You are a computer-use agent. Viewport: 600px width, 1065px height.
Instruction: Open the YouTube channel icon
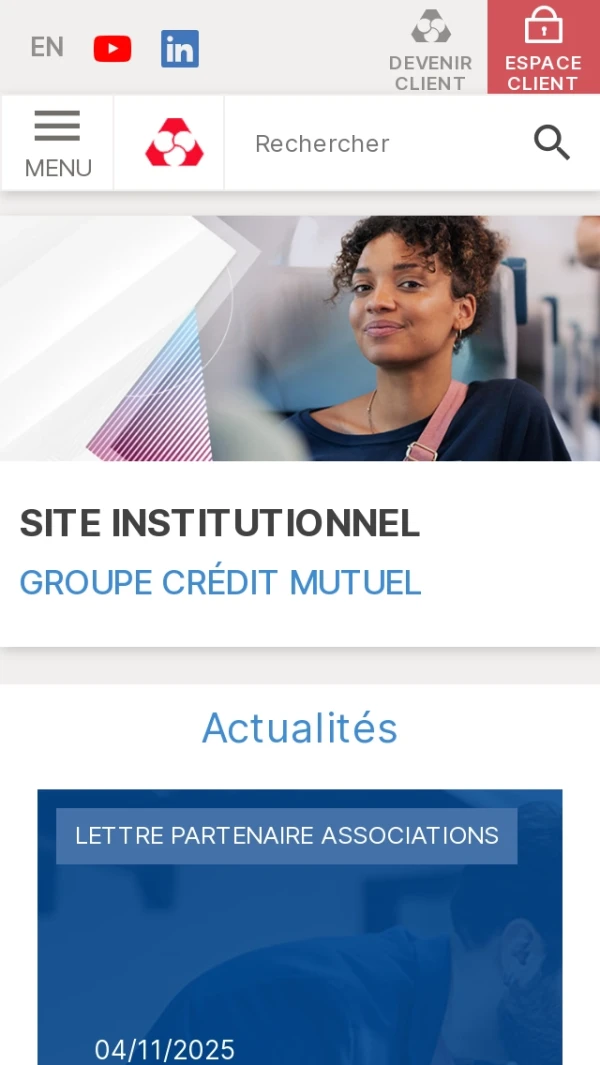point(112,48)
